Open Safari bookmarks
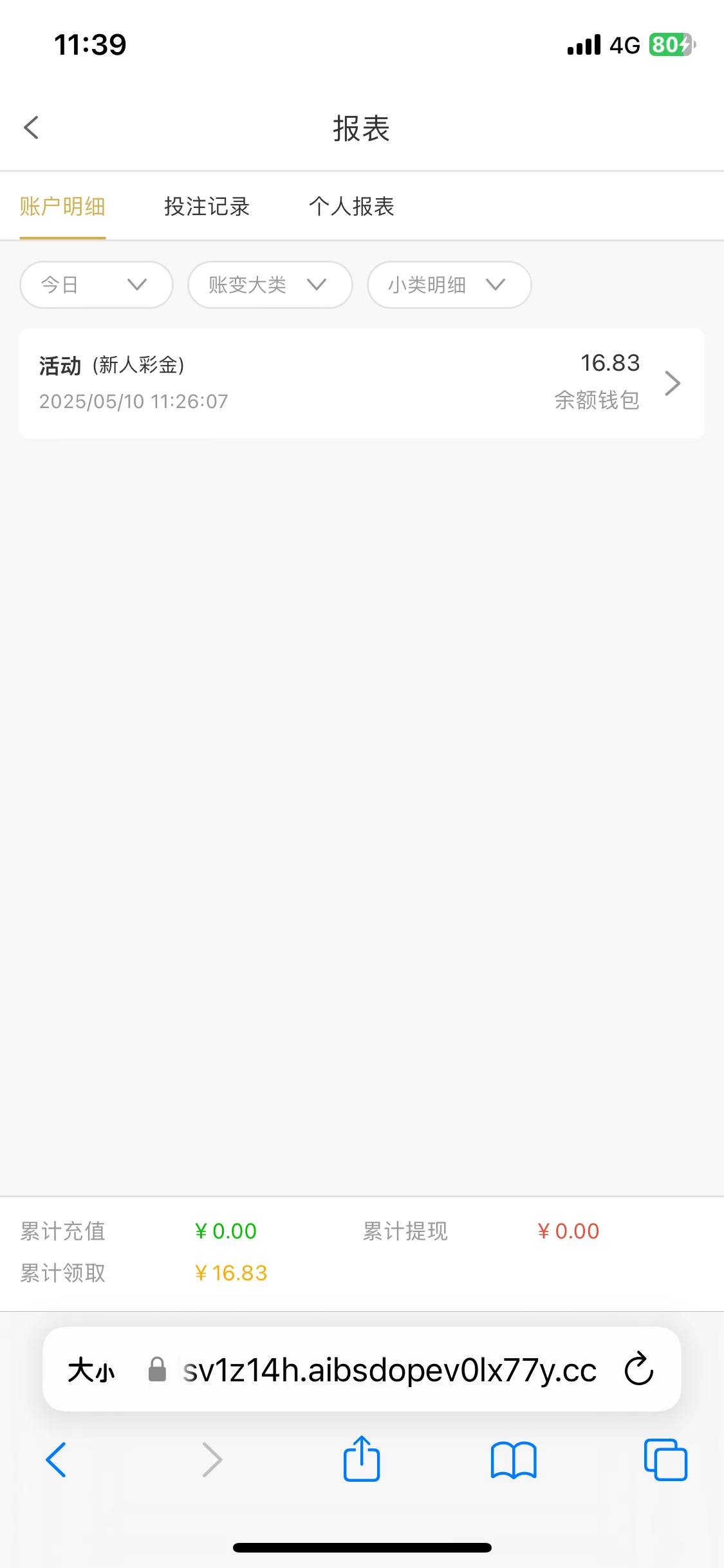 (513, 1459)
